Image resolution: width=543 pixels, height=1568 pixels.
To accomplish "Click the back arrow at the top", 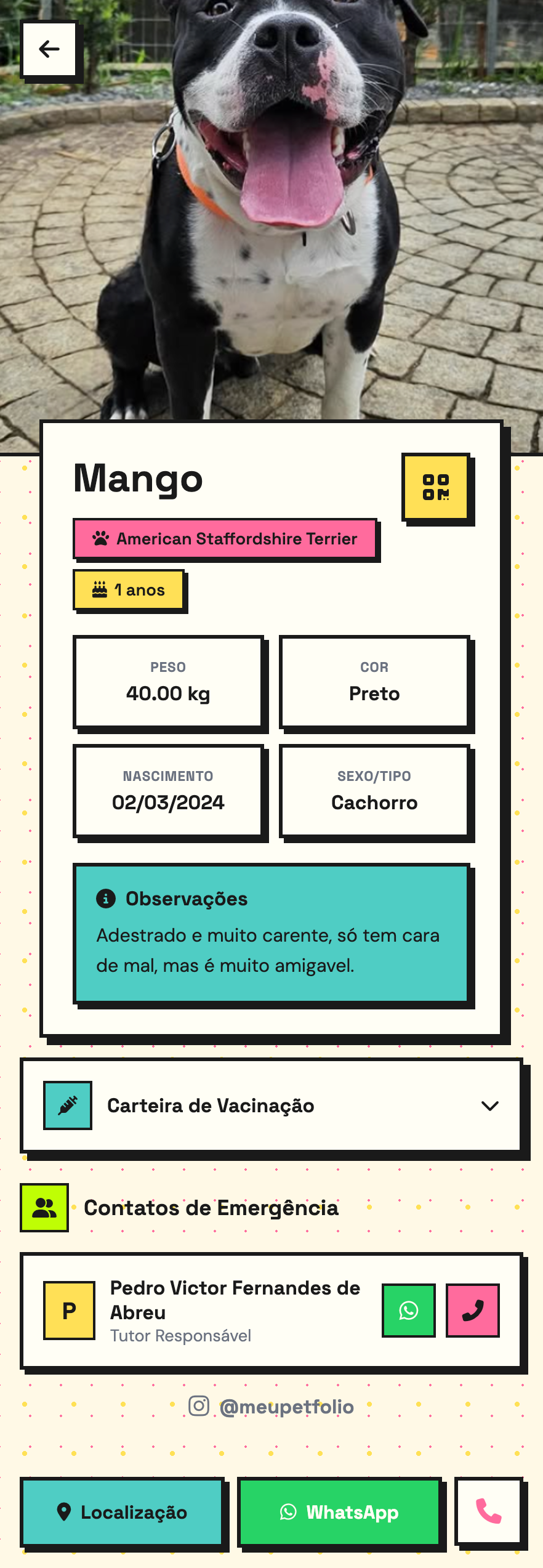I will coord(49,50).
